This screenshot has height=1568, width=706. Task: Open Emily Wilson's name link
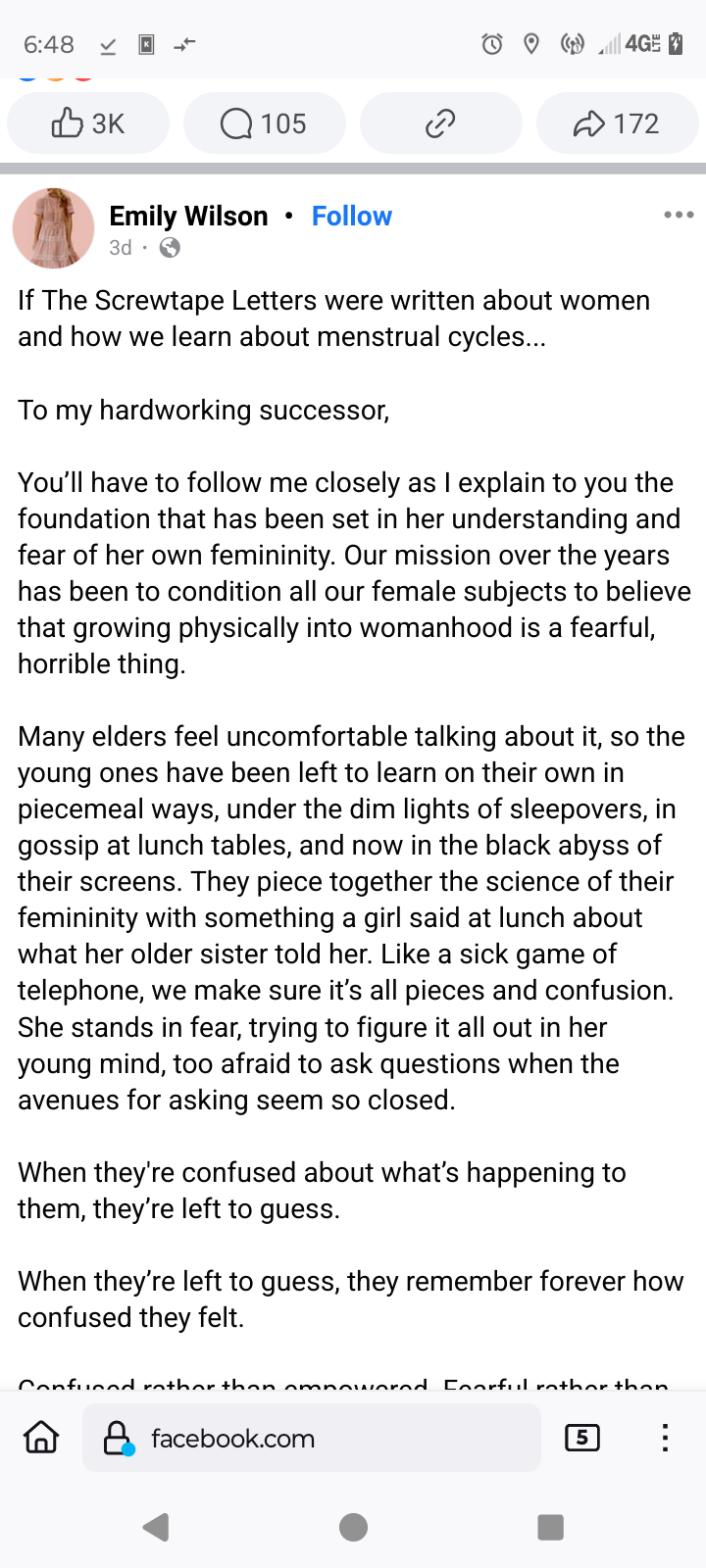188,216
